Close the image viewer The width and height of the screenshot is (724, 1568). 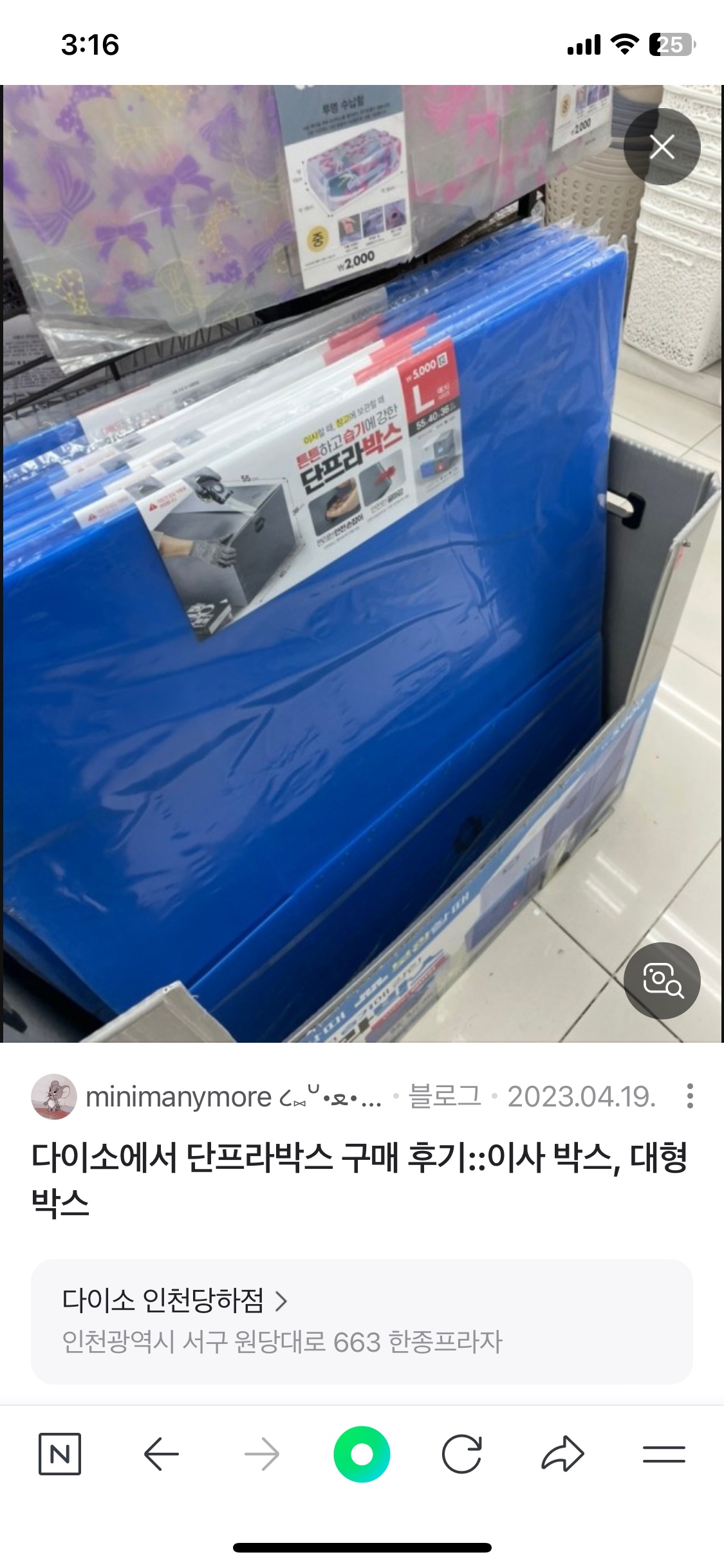[x=662, y=147]
